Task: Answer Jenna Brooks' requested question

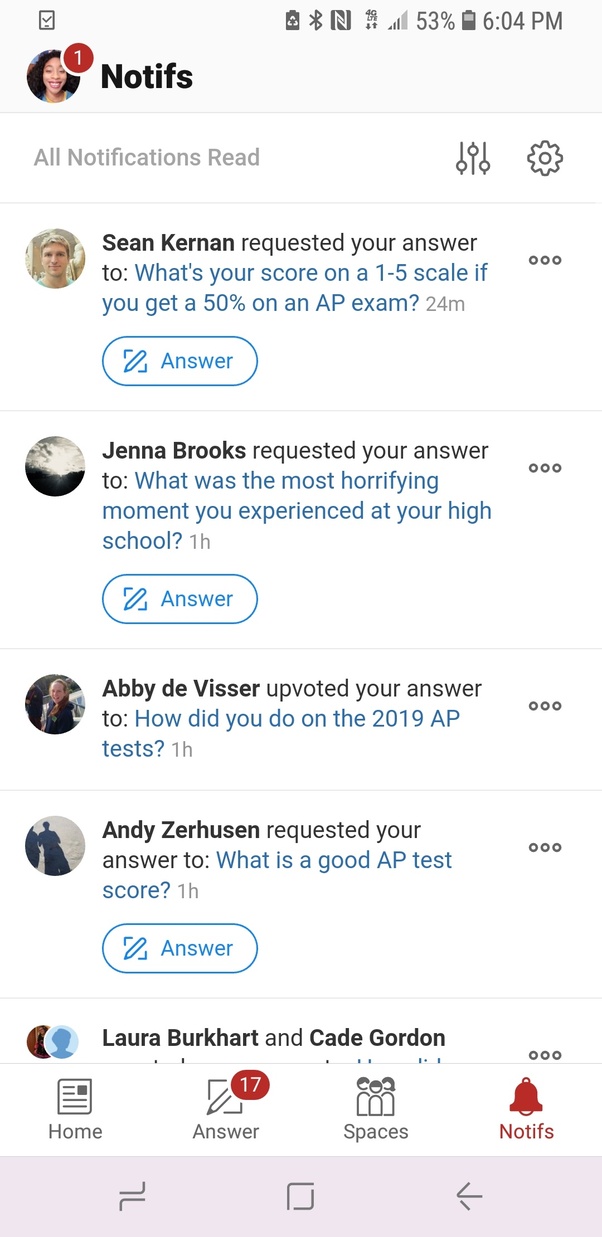Action: click(180, 599)
